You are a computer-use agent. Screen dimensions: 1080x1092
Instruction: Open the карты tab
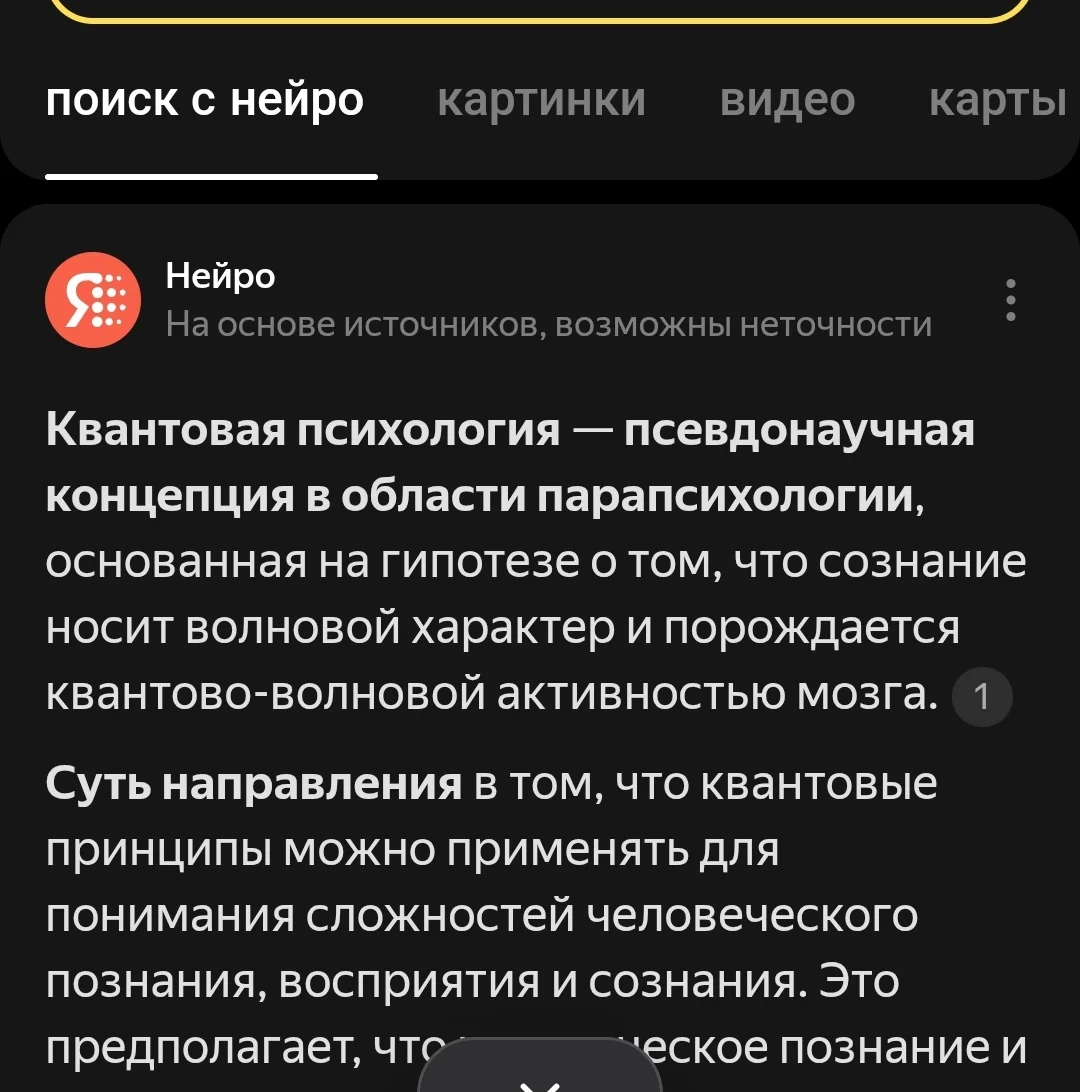(x=995, y=99)
